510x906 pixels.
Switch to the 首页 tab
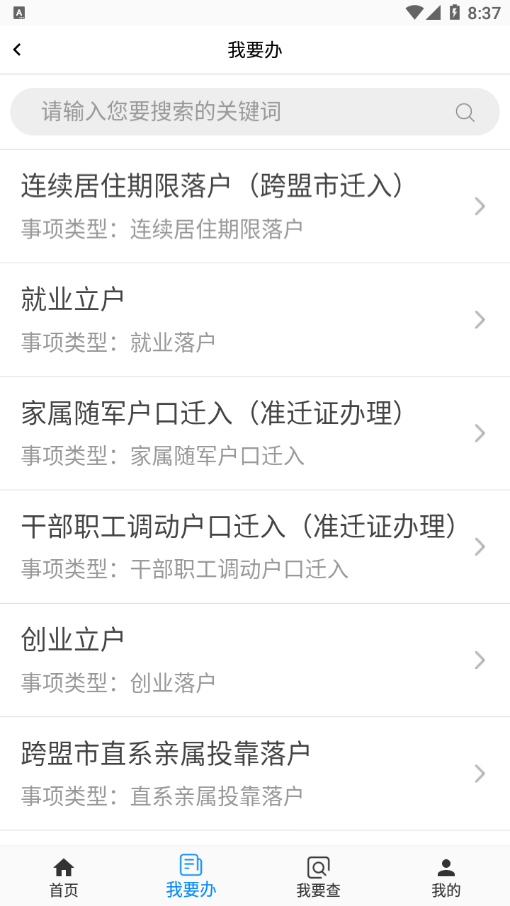tap(64, 877)
